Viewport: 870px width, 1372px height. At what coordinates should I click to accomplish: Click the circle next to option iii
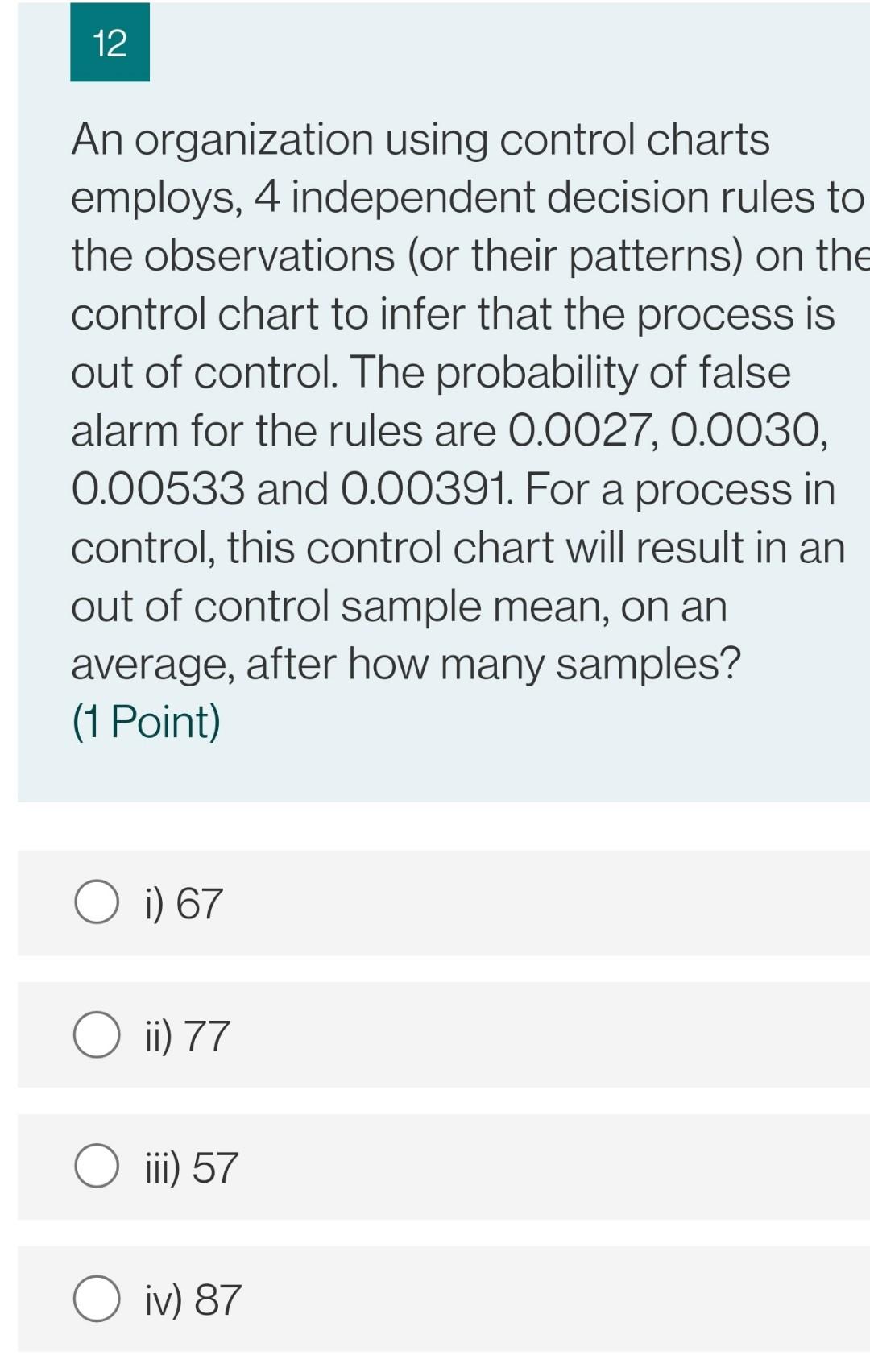[96, 1167]
